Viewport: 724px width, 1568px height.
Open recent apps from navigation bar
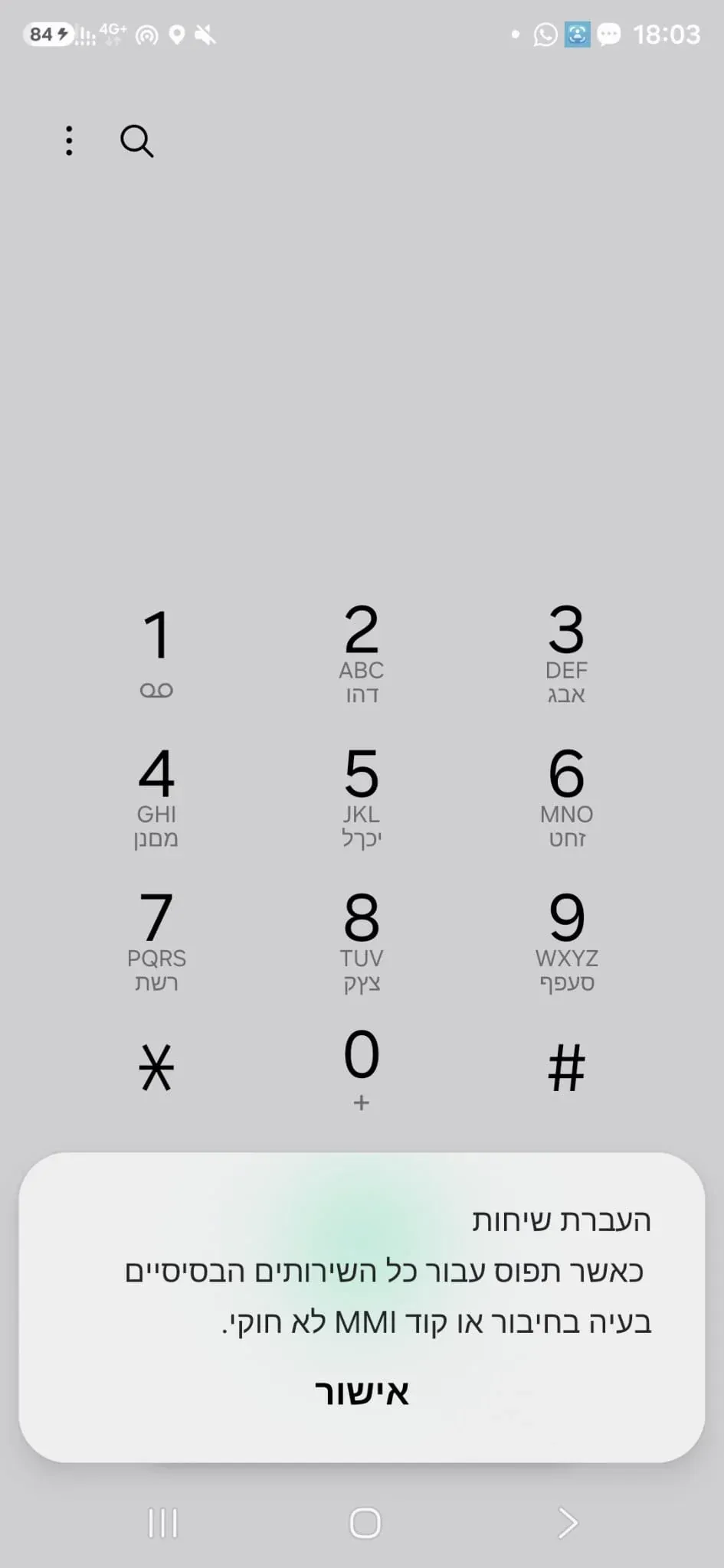(162, 1523)
